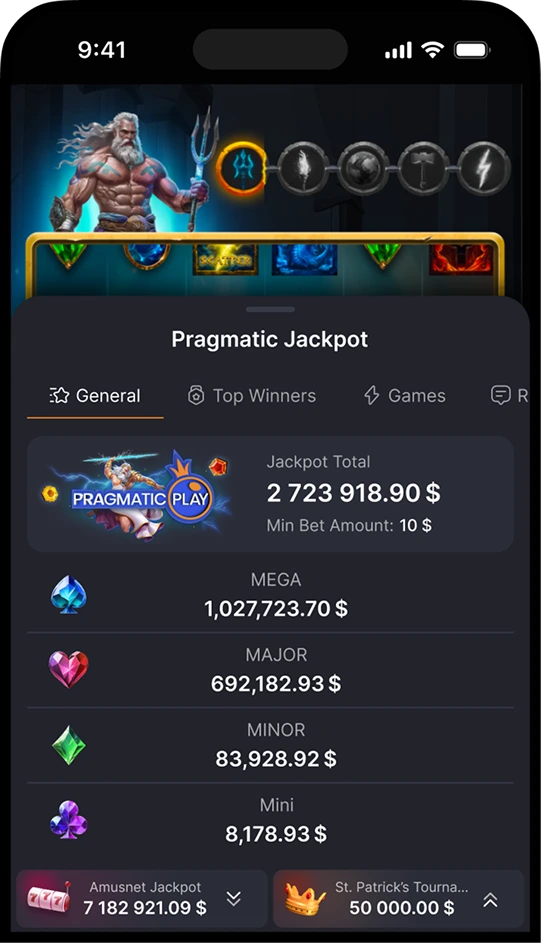Expand the Amusnet Jackpot panel

click(233, 898)
